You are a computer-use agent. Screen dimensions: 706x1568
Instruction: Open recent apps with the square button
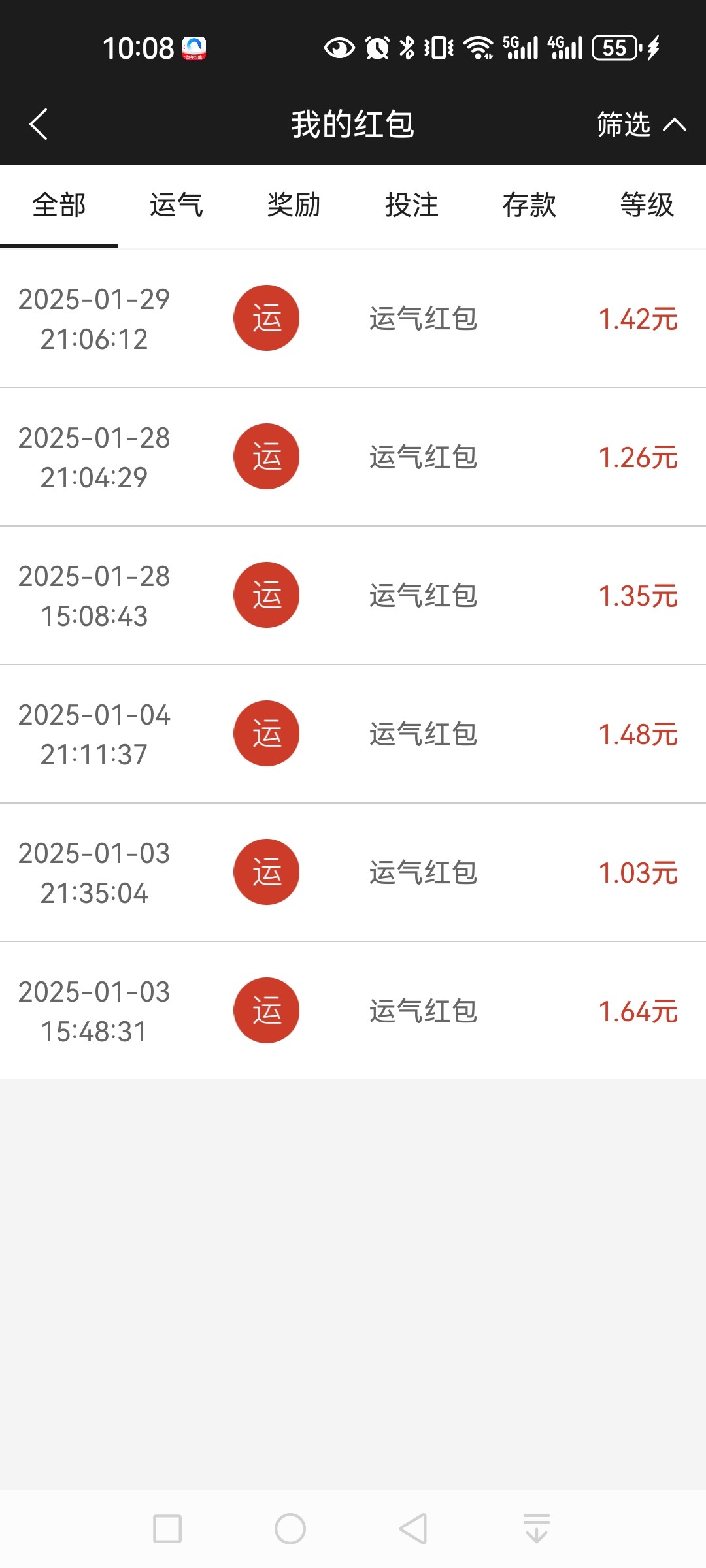tap(167, 1529)
